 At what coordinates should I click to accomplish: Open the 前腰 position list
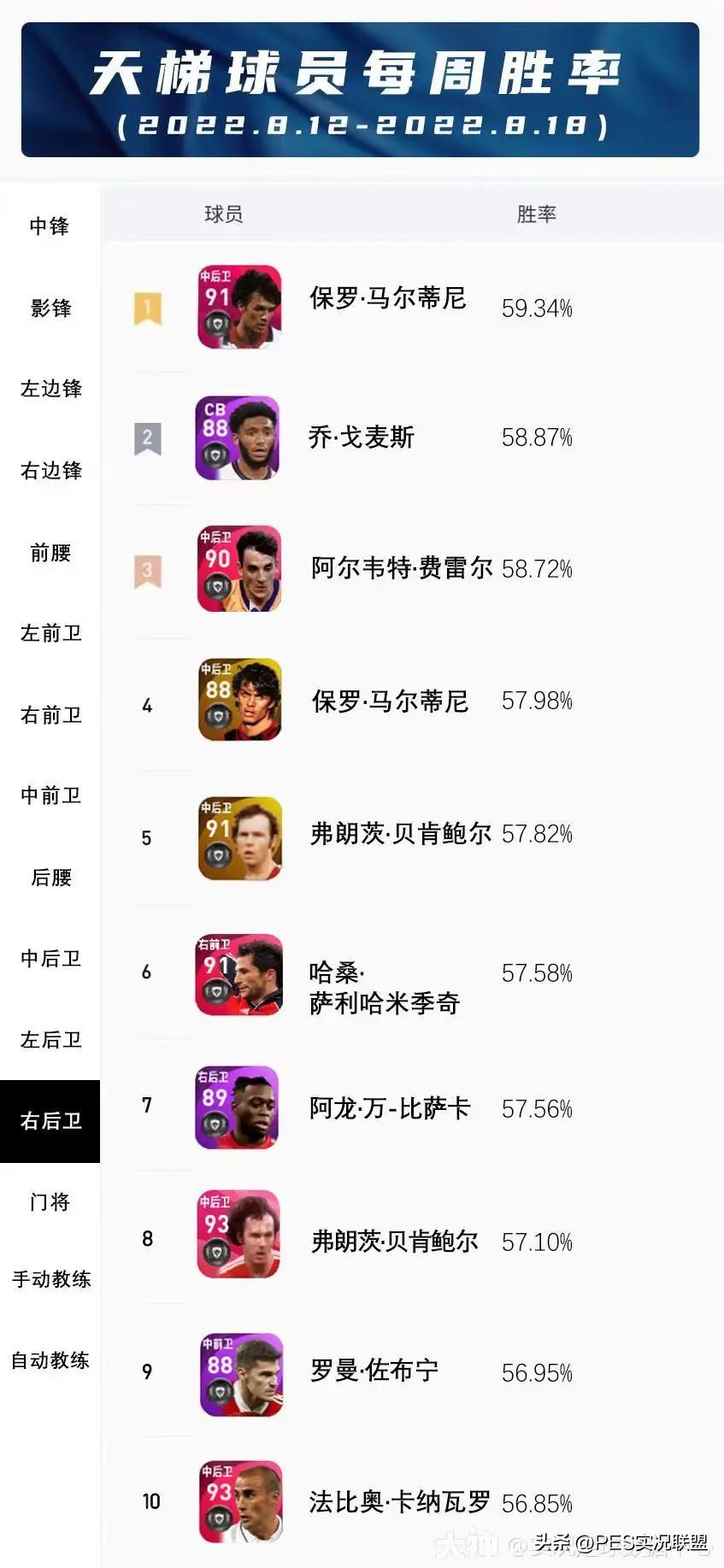pyautogui.click(x=50, y=553)
